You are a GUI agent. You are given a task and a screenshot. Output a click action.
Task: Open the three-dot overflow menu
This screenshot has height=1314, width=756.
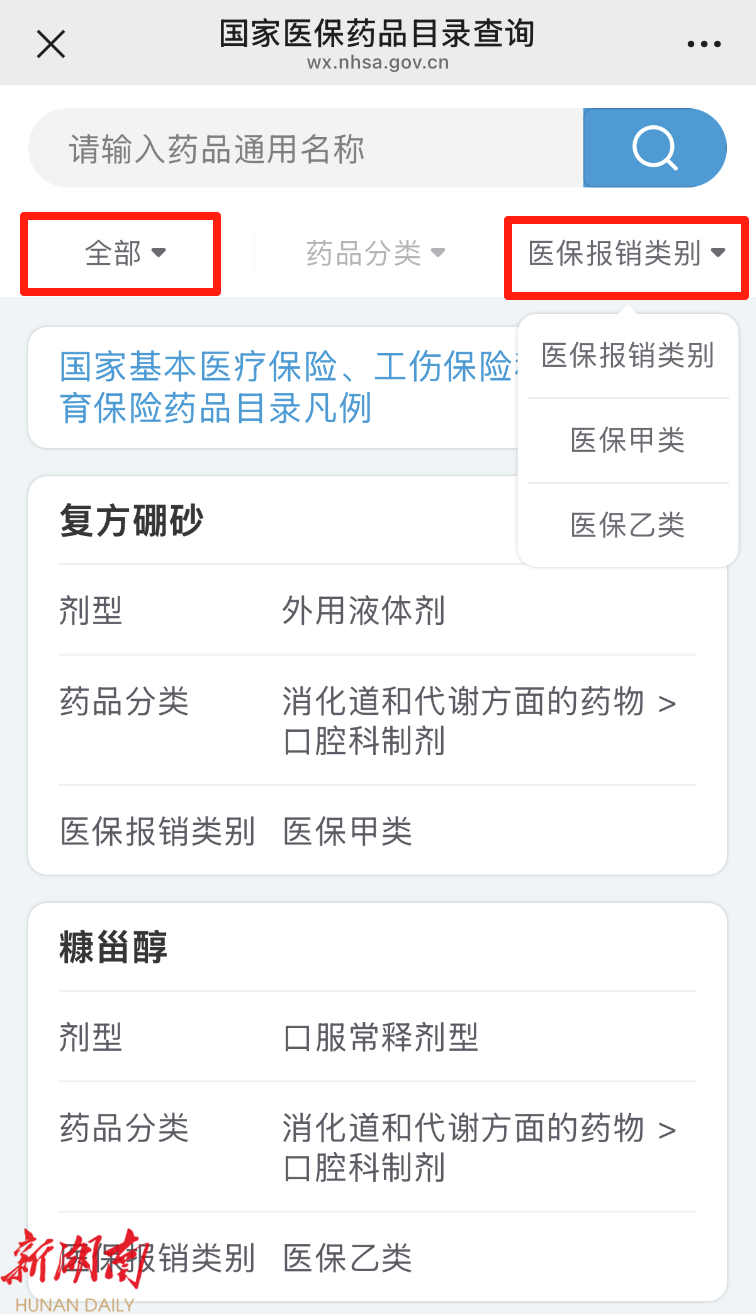click(x=704, y=44)
